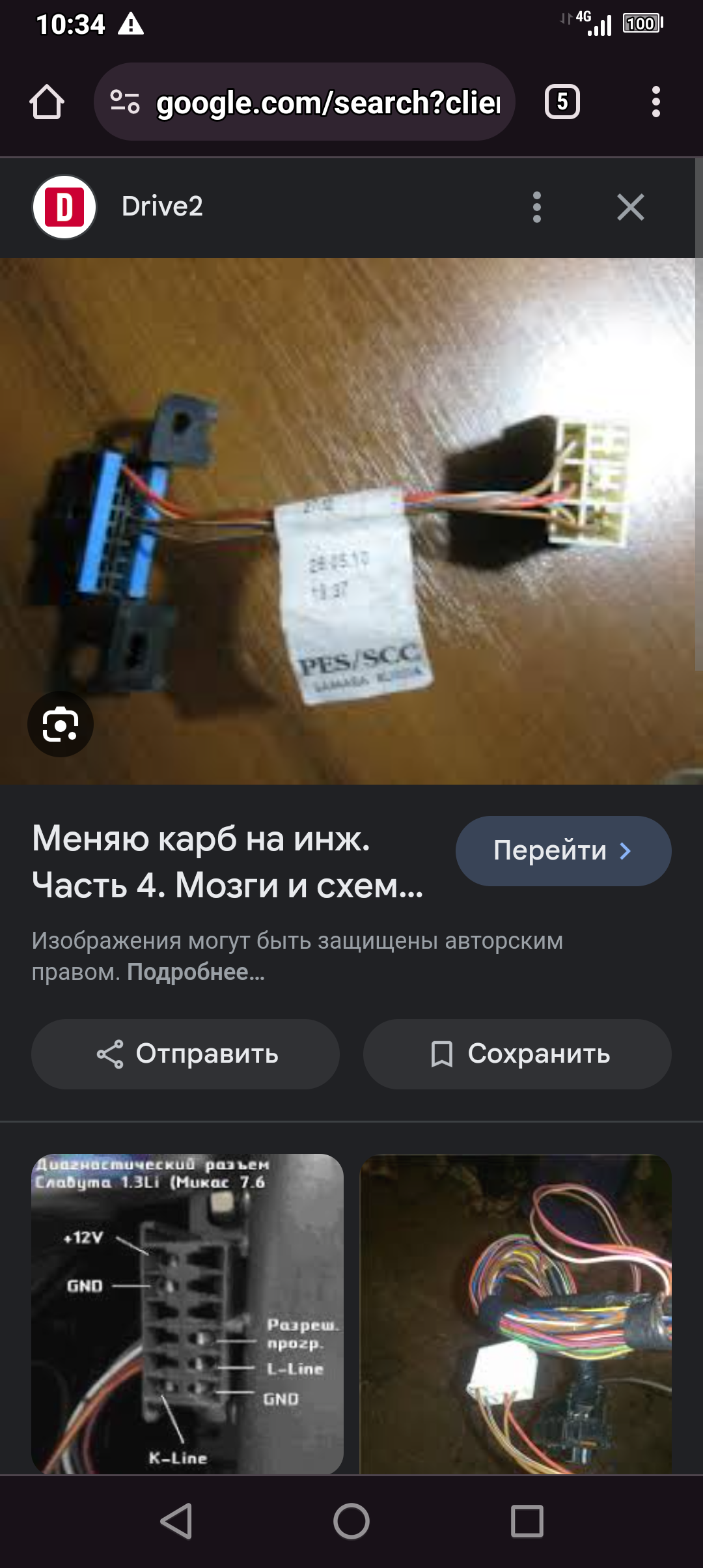Search this image with Google Lens
Screen dimensions: 703x1568
[61, 724]
